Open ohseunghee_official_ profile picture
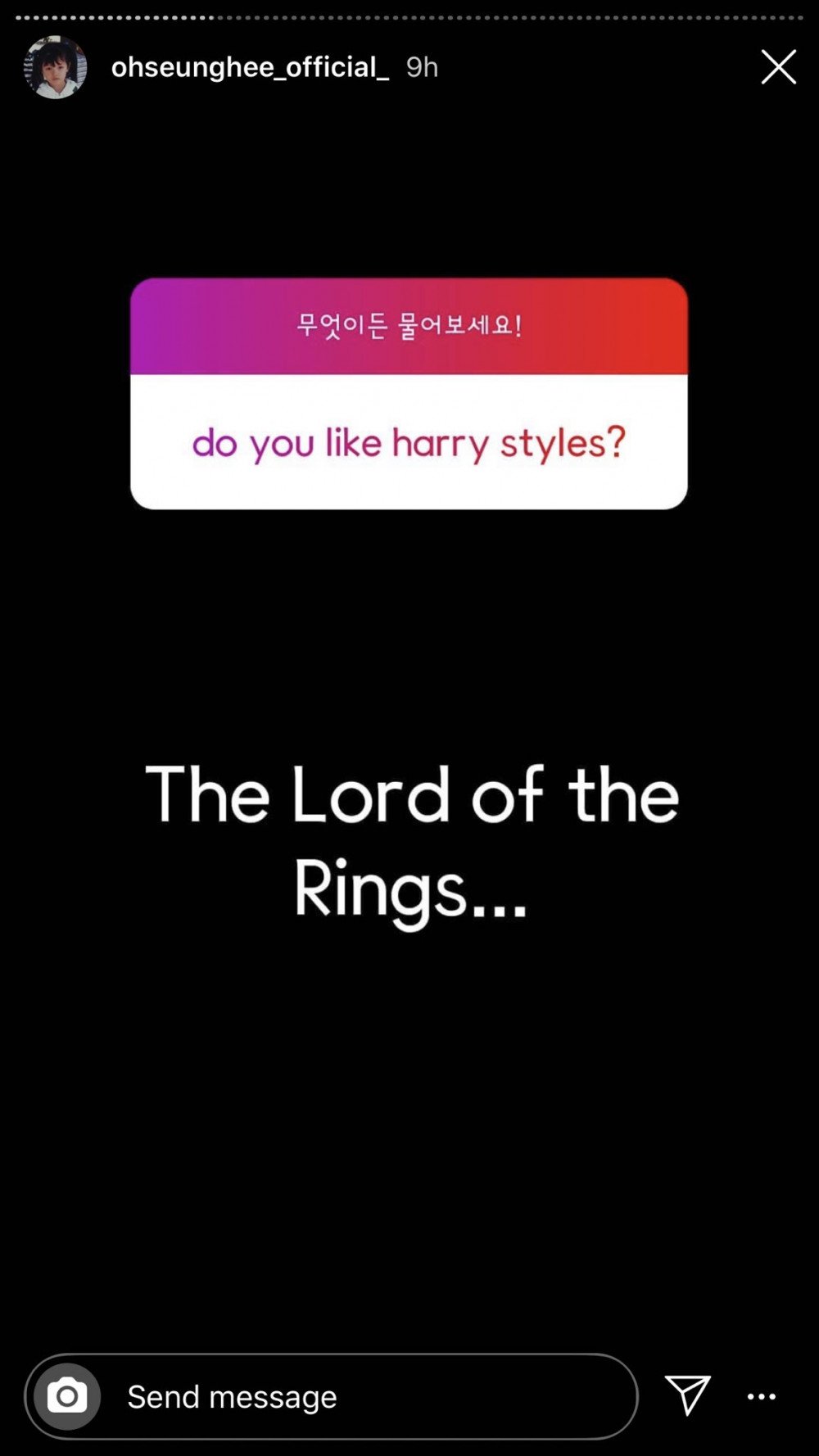The width and height of the screenshot is (819, 1456). (56, 67)
